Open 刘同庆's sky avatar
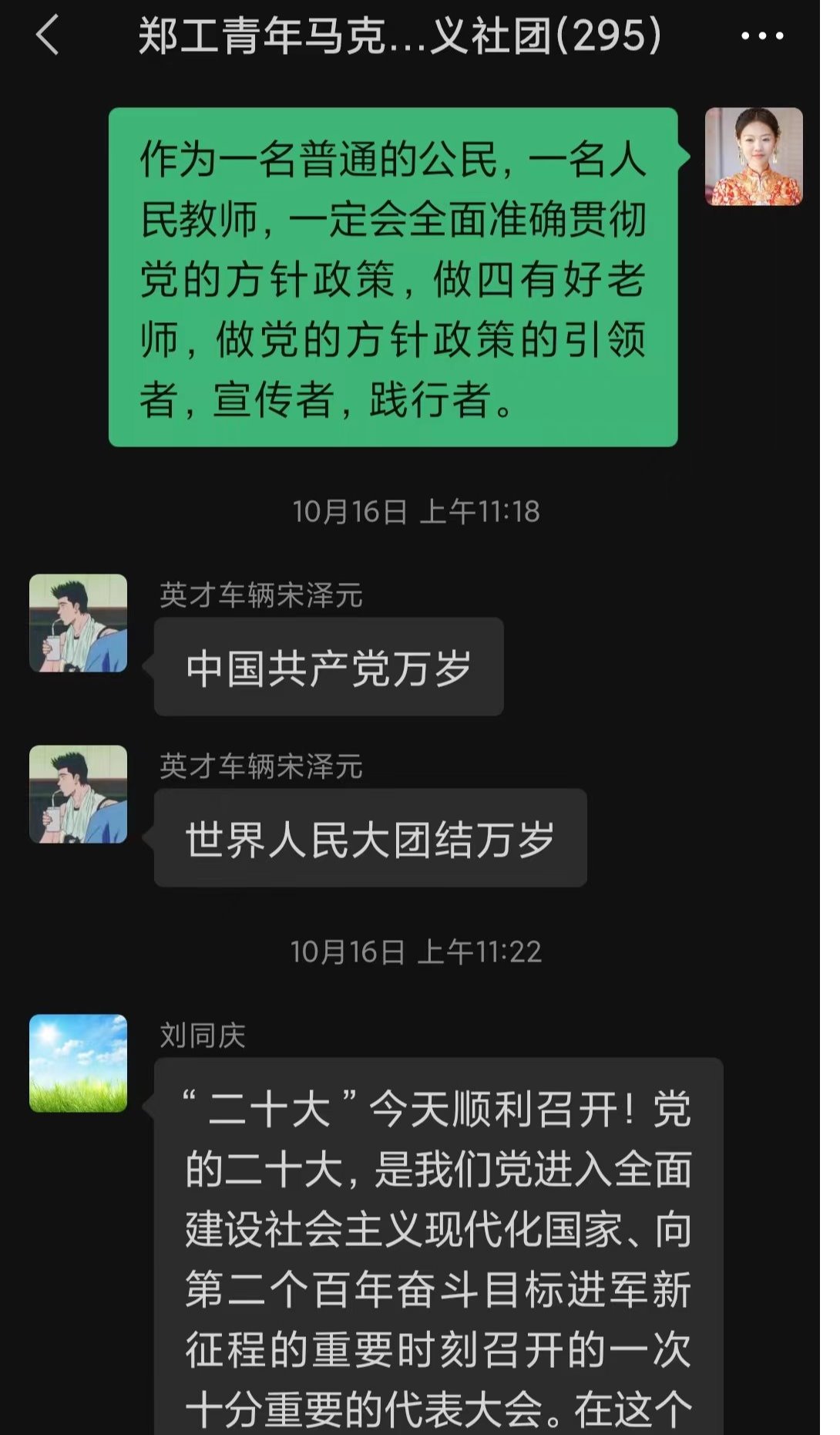The image size is (840, 1435). pos(78,1063)
